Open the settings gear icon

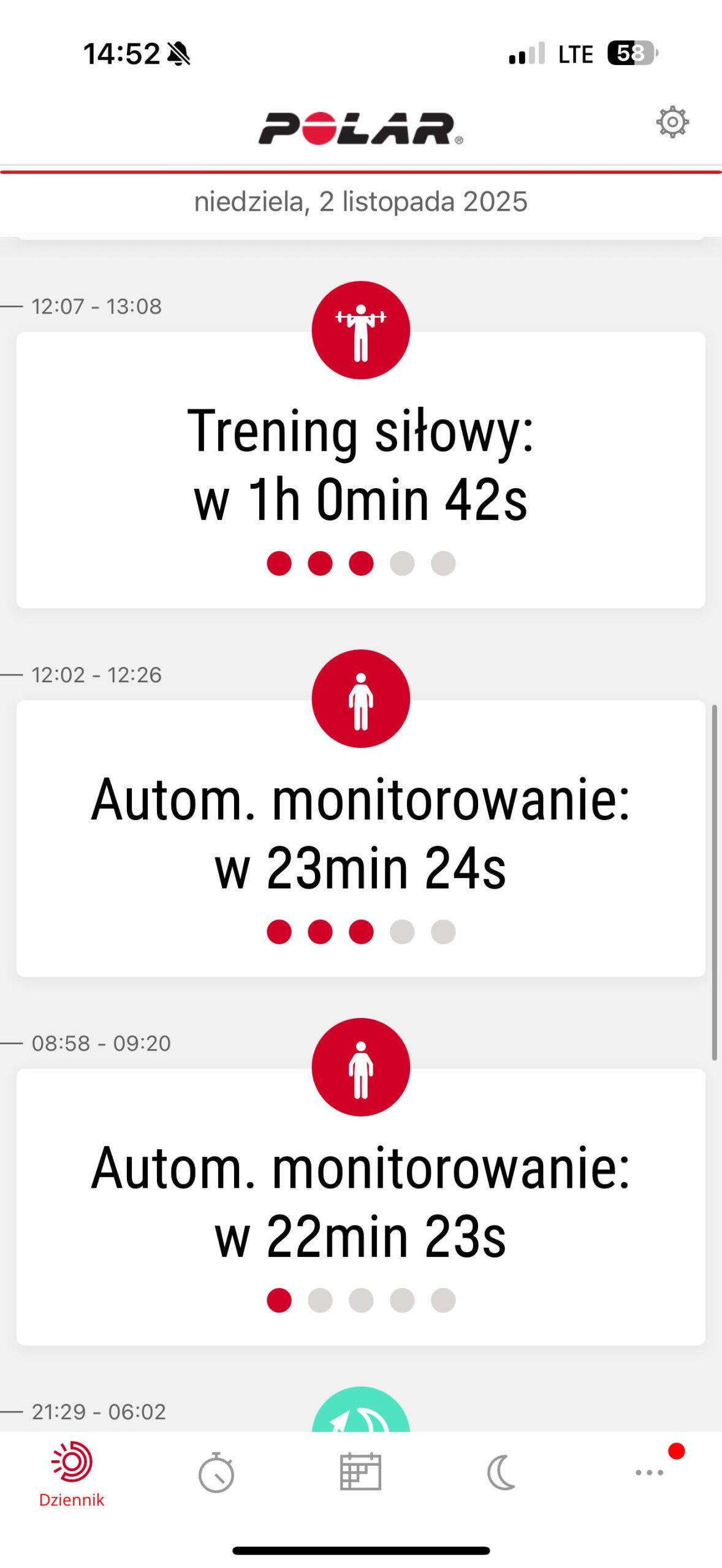672,123
